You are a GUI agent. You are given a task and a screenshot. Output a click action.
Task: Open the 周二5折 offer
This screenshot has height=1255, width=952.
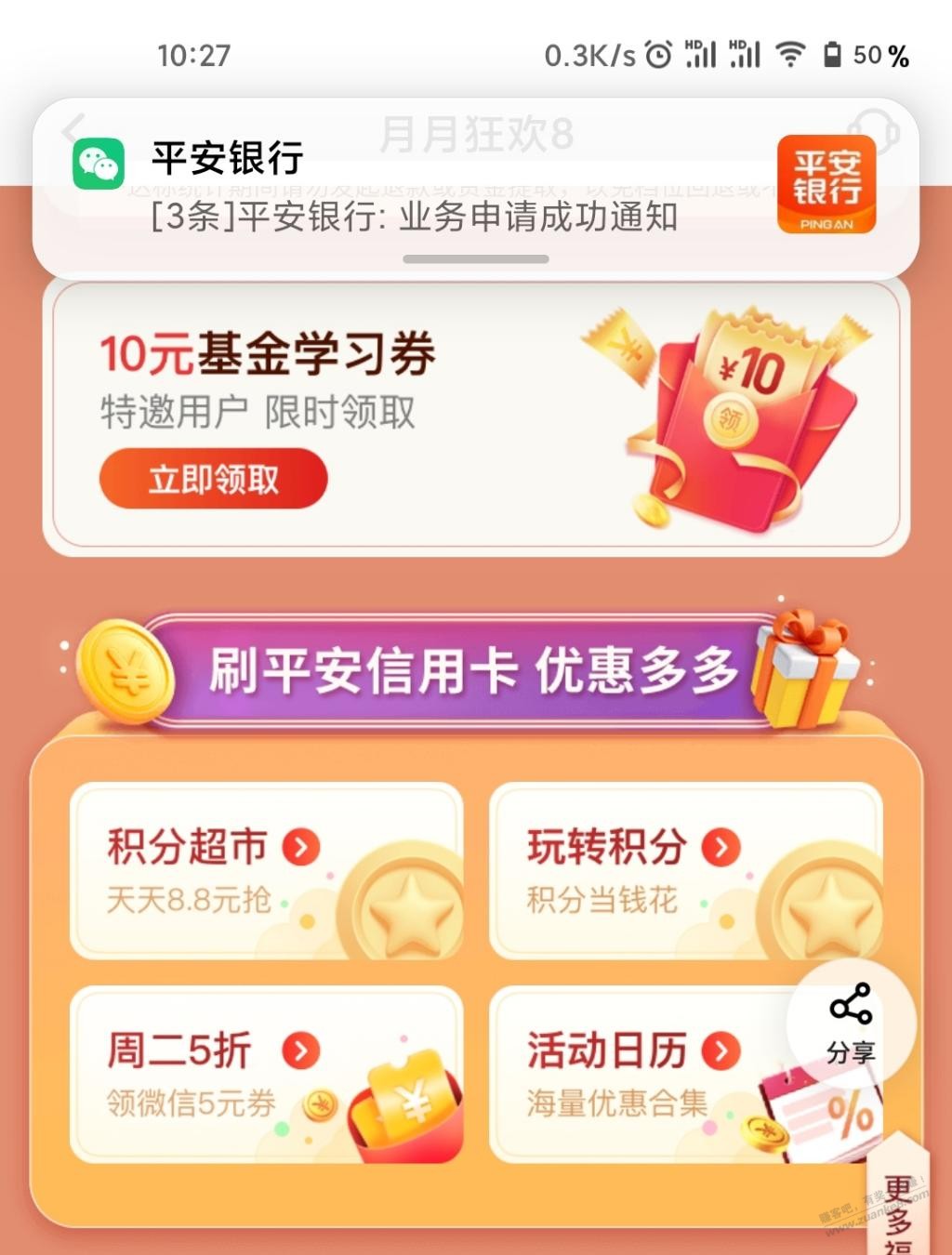266,1074
